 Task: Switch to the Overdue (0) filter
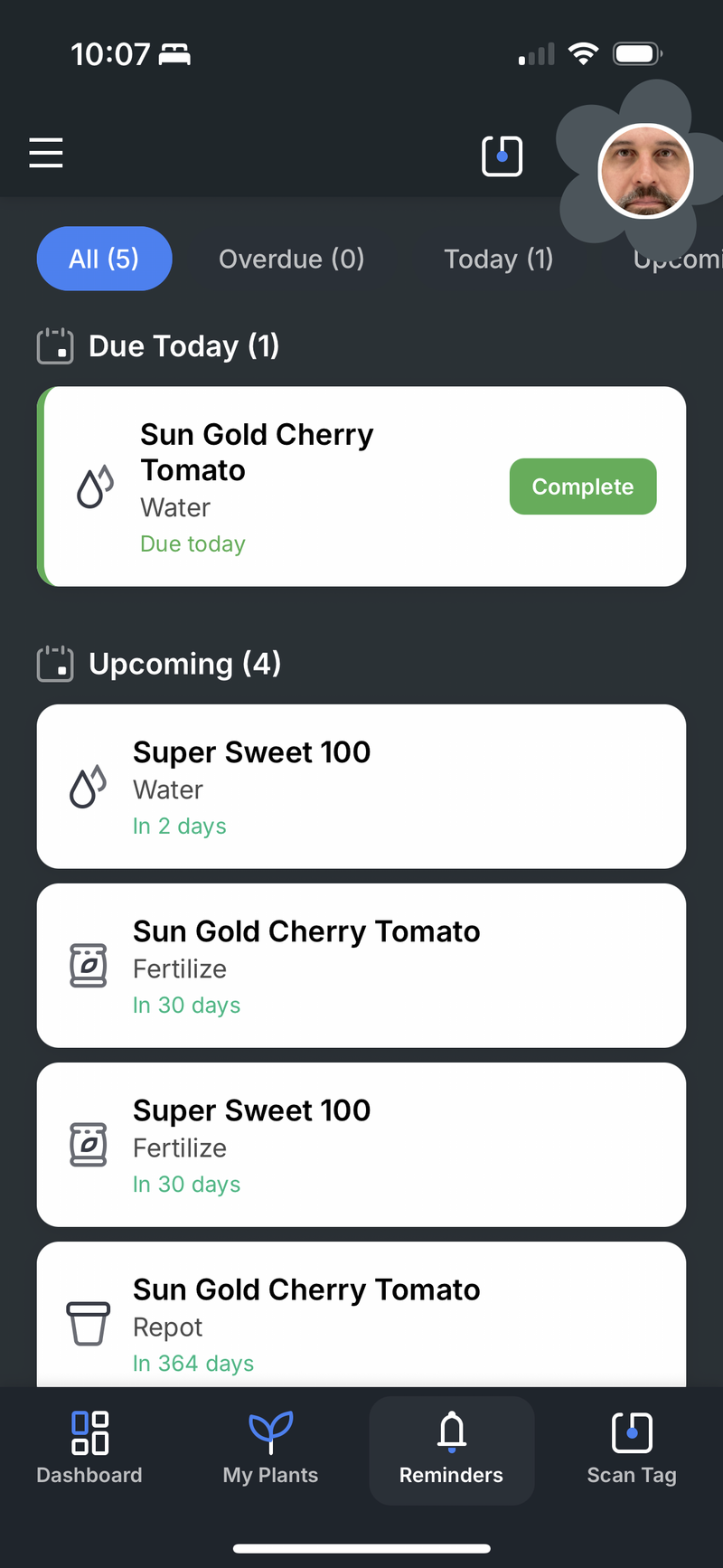292,259
